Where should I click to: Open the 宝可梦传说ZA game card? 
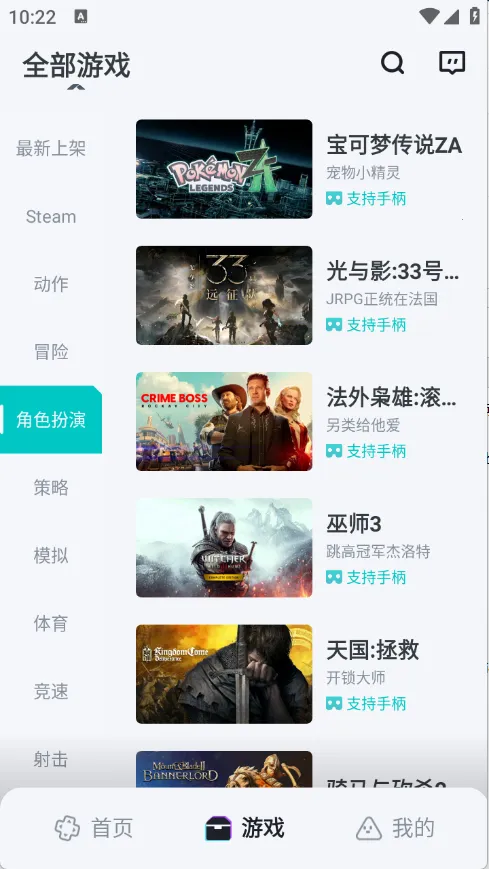coord(299,169)
